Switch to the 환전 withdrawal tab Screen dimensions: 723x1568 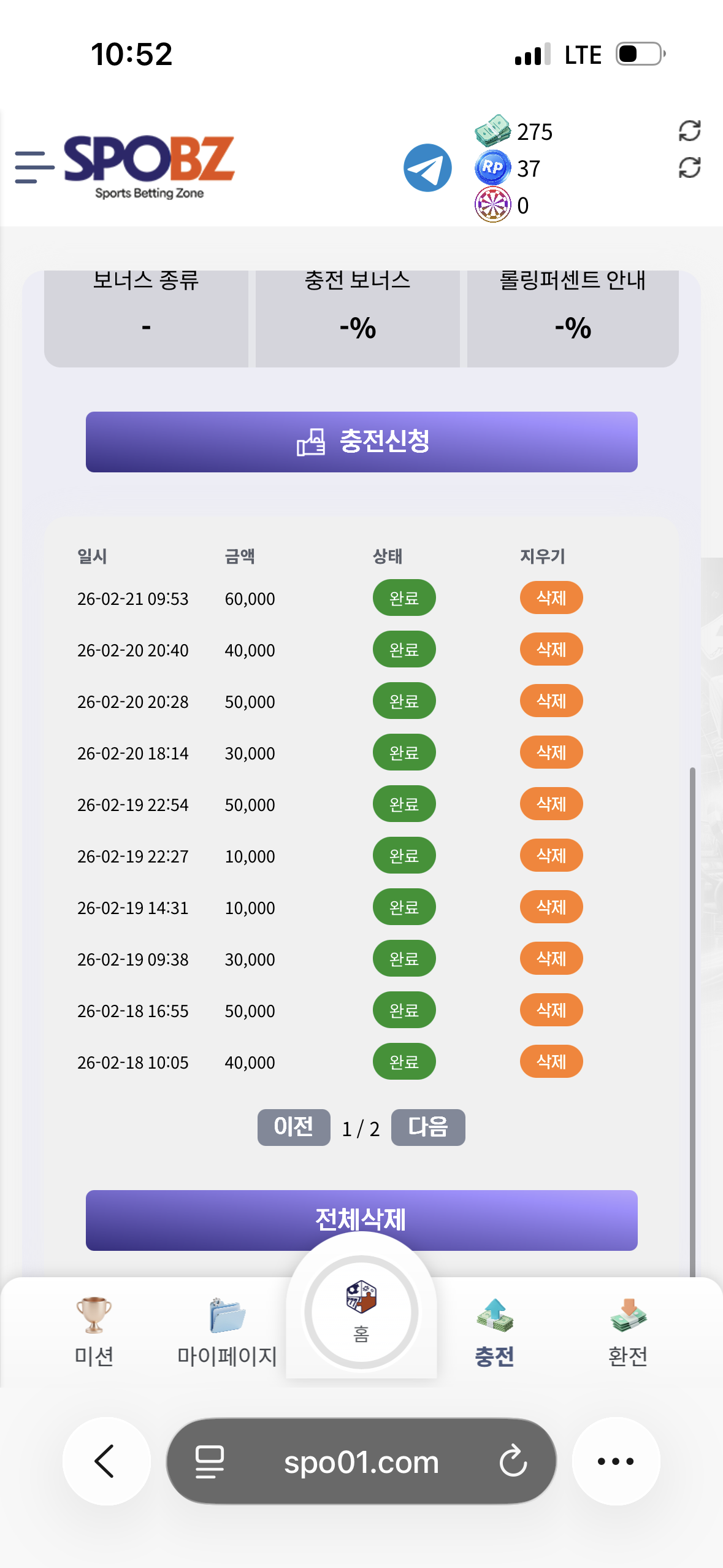627,1331
